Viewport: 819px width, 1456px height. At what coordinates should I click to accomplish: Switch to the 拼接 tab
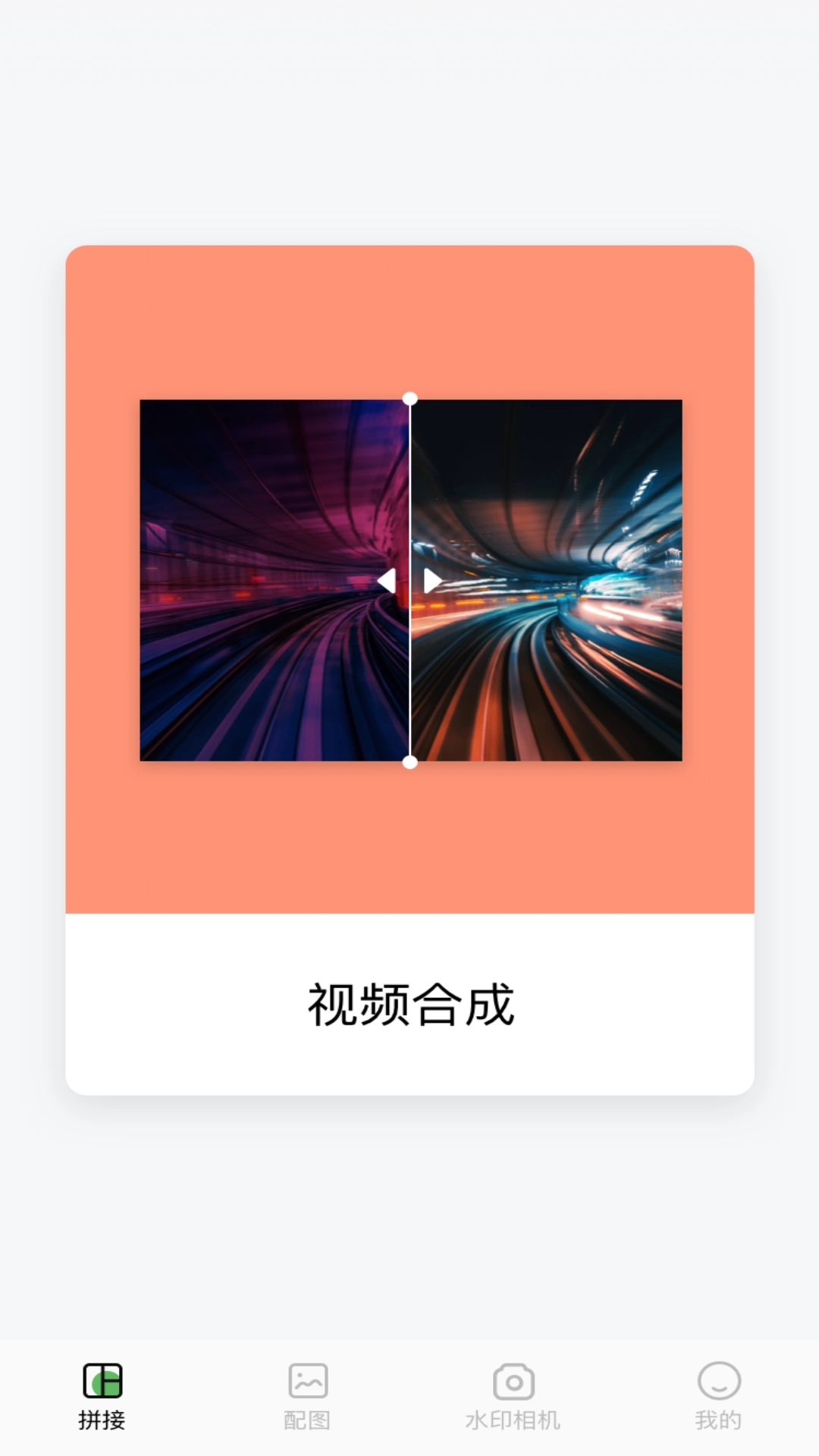(103, 1399)
